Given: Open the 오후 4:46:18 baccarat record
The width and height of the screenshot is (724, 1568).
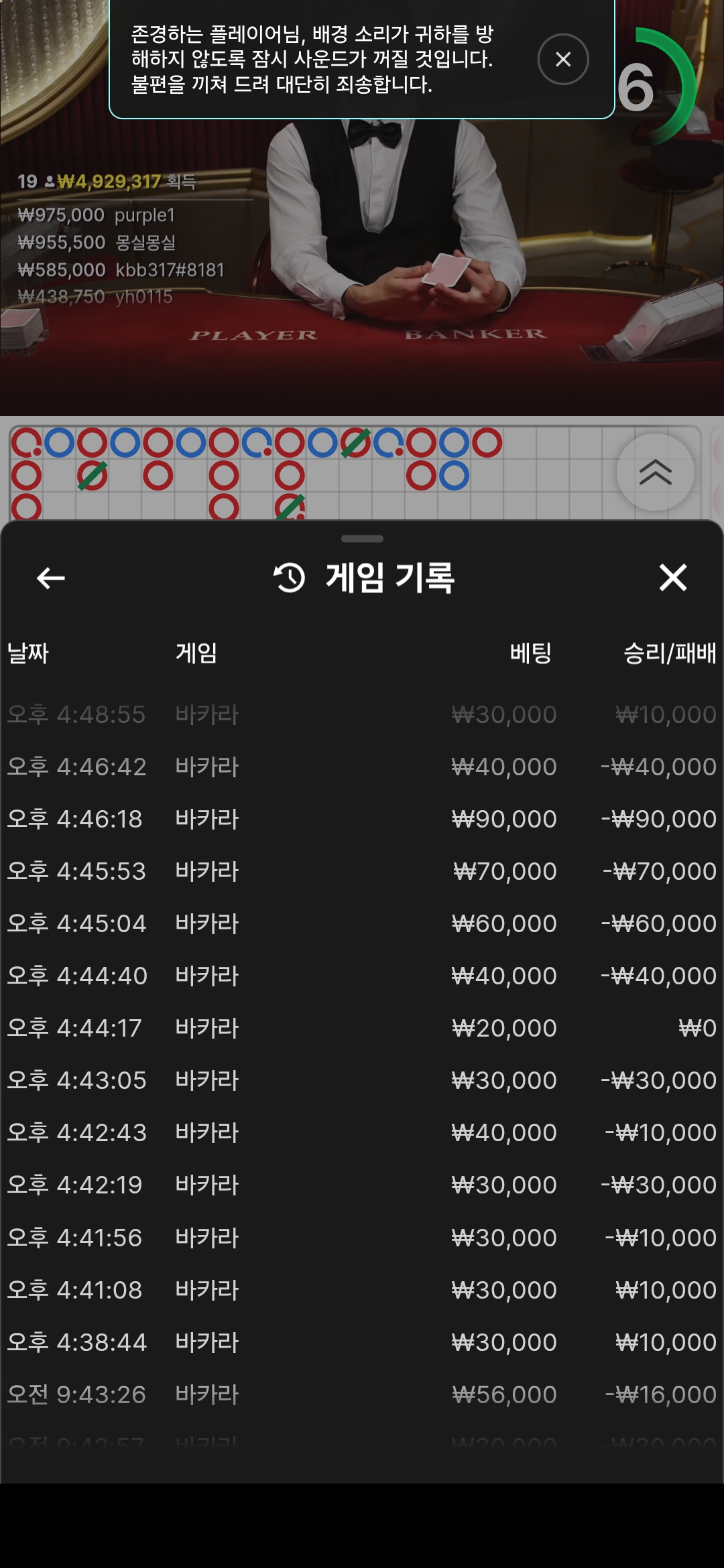Looking at the screenshot, I should (362, 819).
